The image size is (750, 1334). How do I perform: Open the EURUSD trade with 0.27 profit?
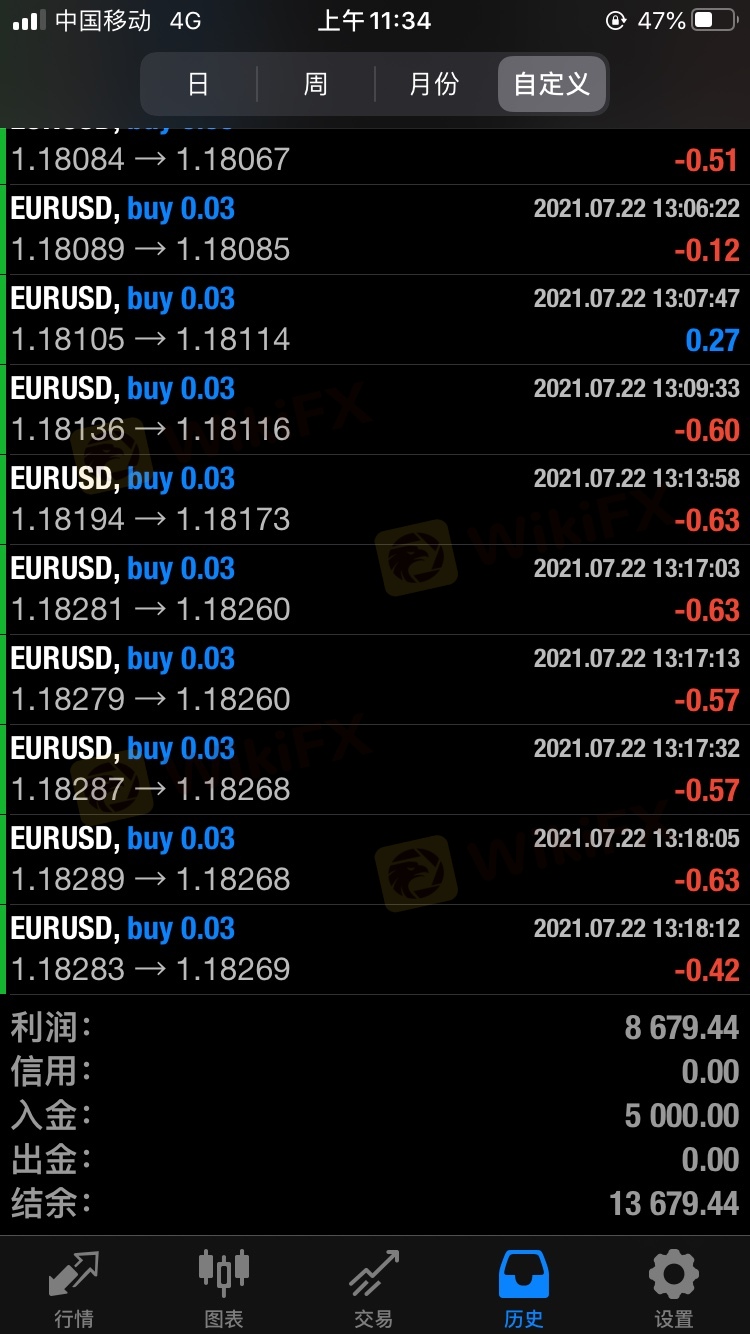pyautogui.click(x=375, y=320)
